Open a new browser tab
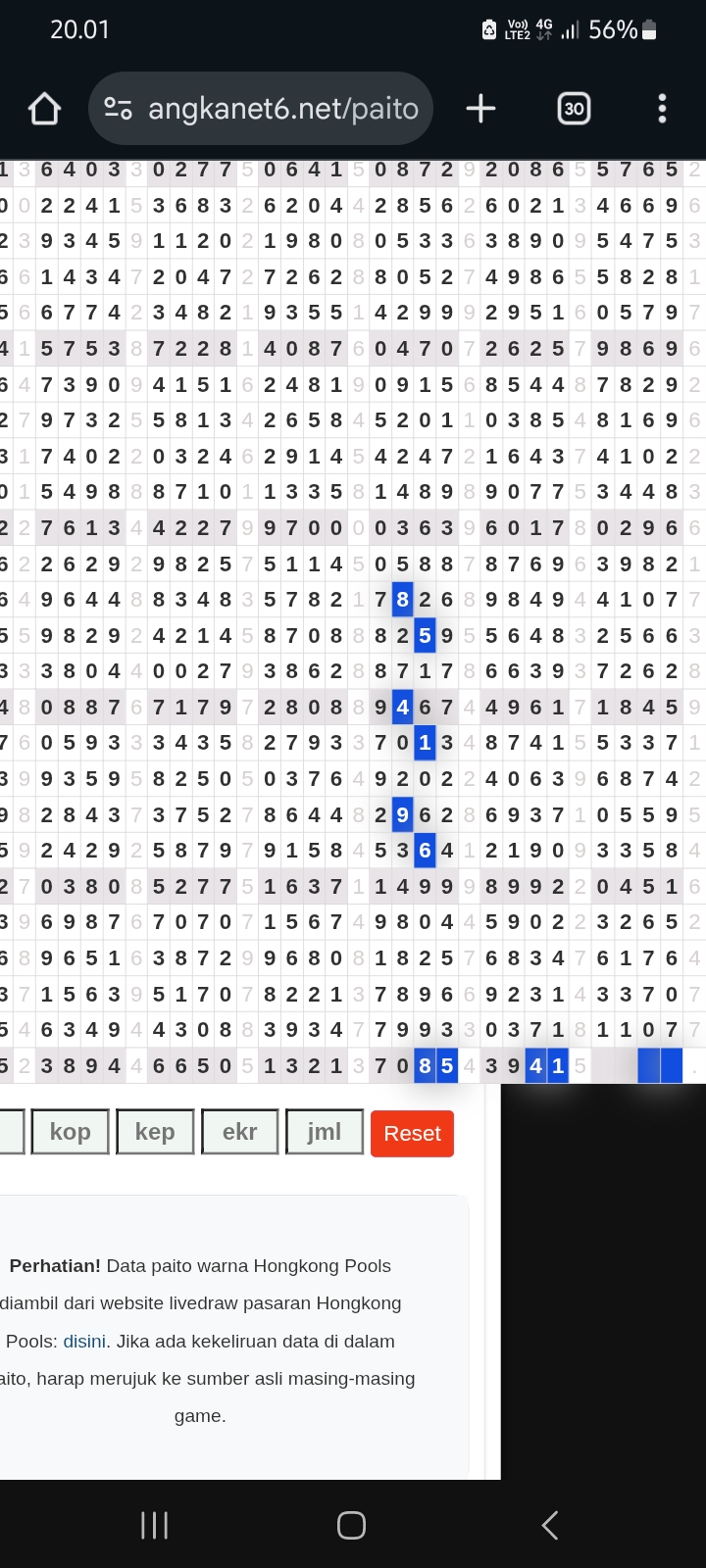This screenshot has height=1568, width=706. (x=480, y=109)
